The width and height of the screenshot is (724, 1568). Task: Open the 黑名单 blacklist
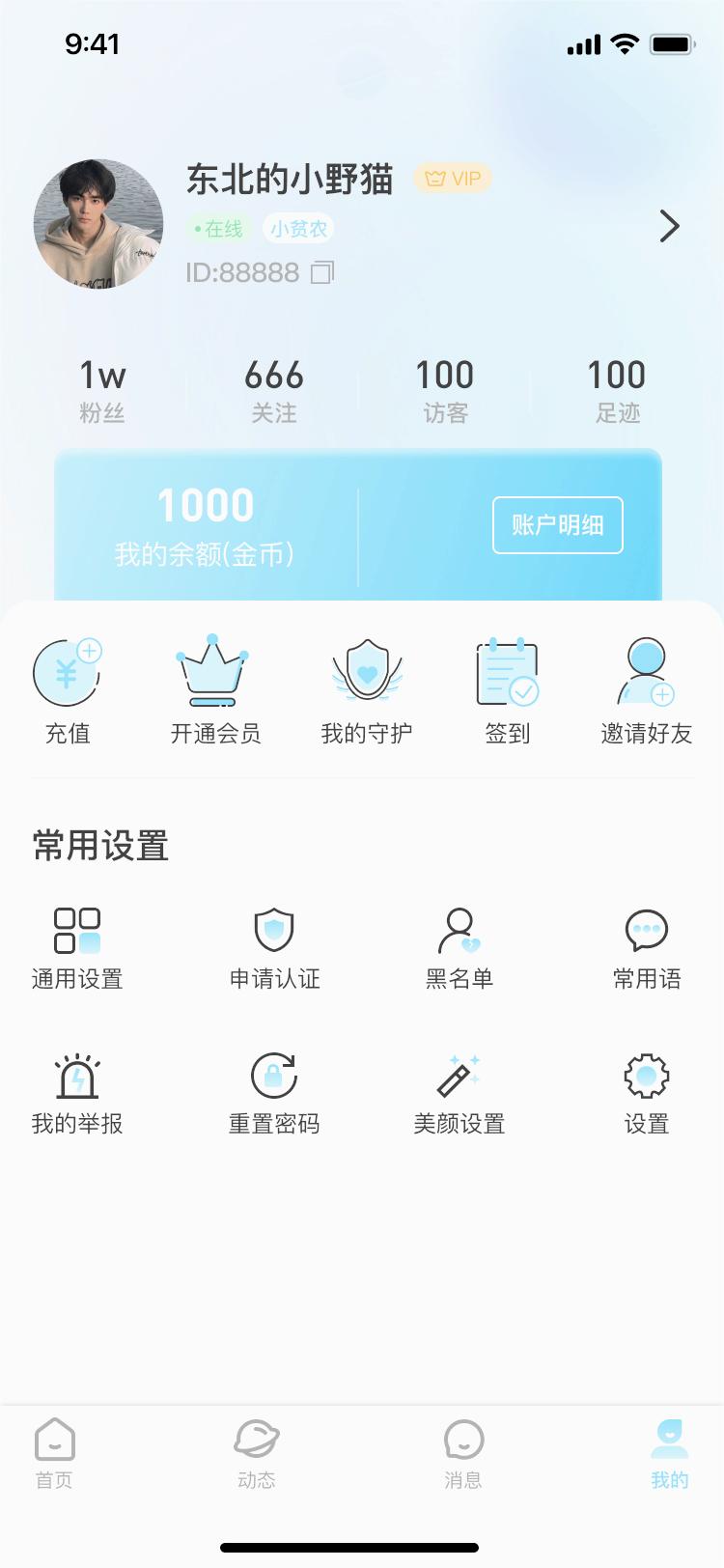pyautogui.click(x=459, y=948)
